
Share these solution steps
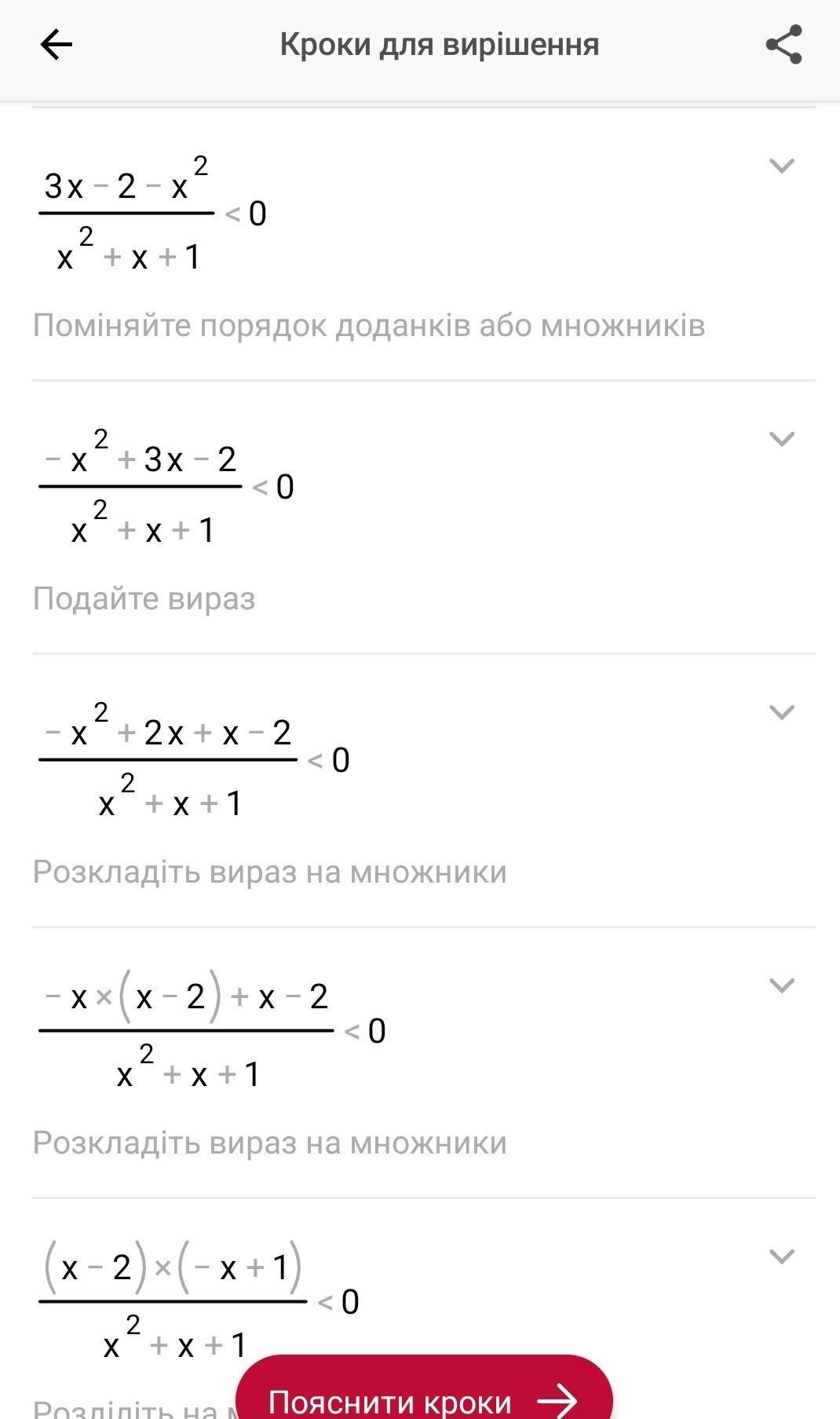pos(783,45)
